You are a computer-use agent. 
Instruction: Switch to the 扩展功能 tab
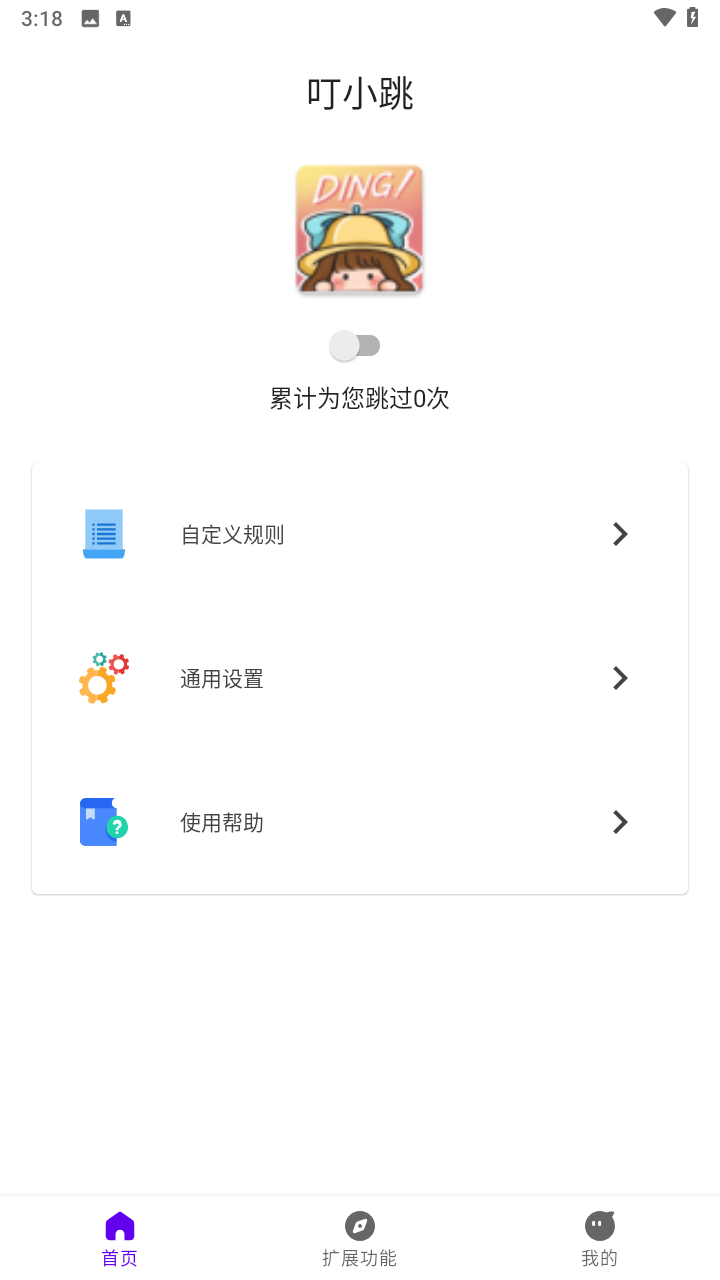click(359, 1237)
